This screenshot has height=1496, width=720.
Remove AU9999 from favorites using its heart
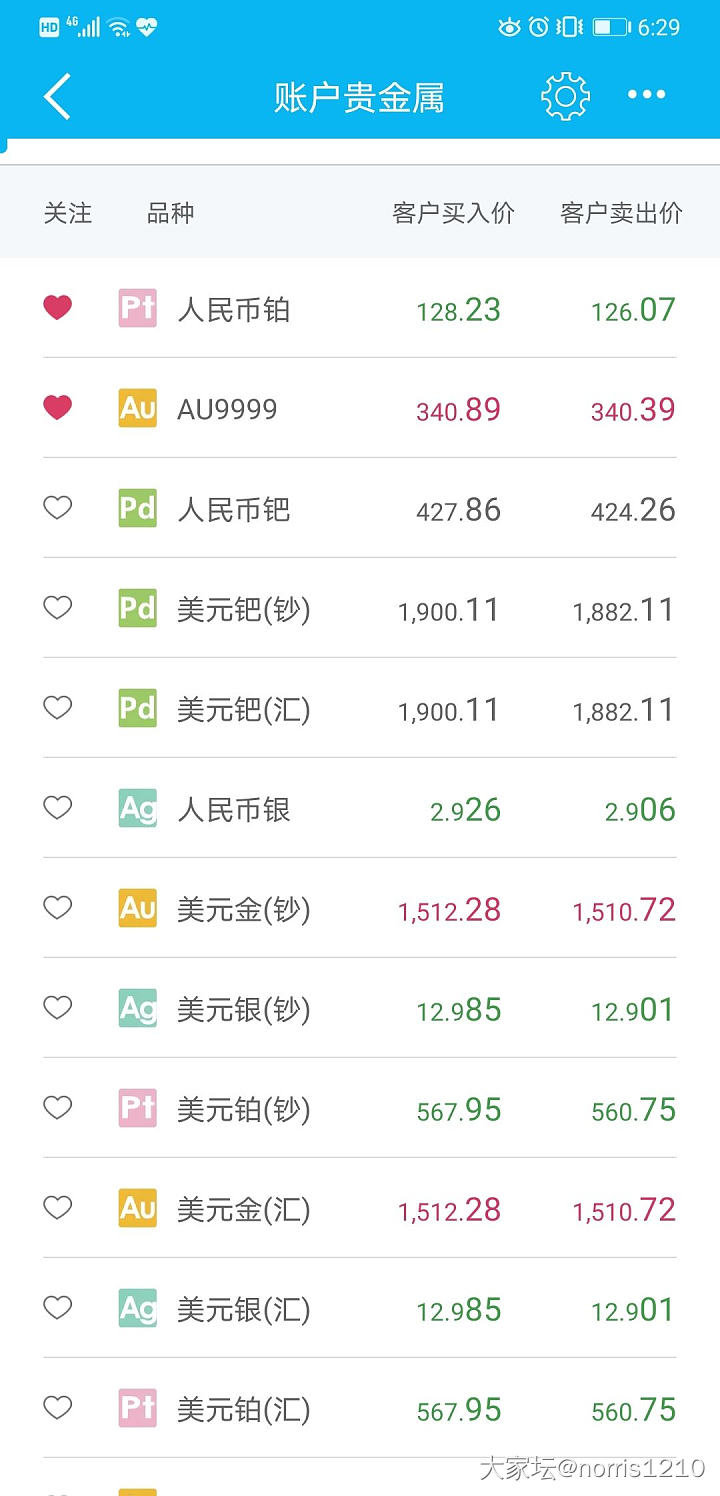pos(58,408)
